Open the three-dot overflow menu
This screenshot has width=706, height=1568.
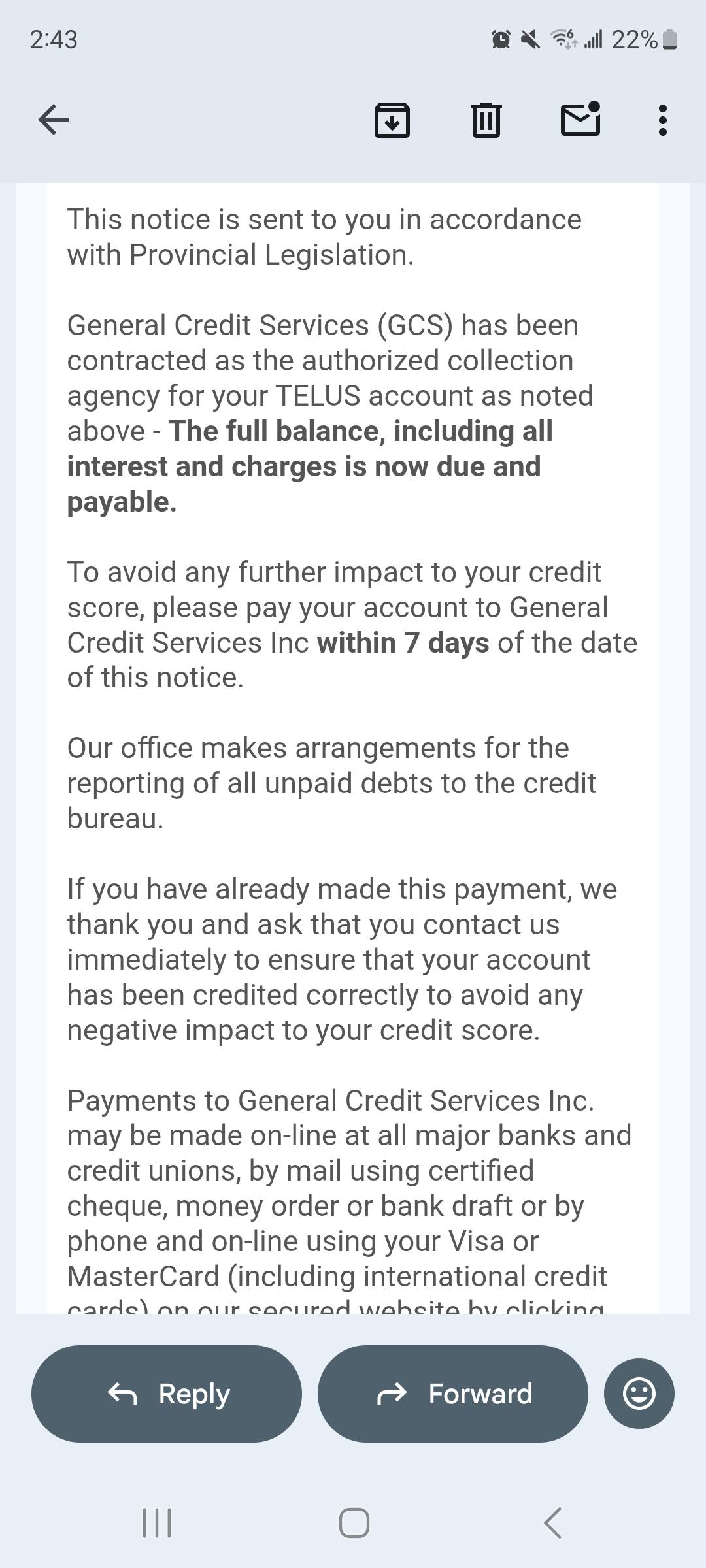[x=663, y=120]
